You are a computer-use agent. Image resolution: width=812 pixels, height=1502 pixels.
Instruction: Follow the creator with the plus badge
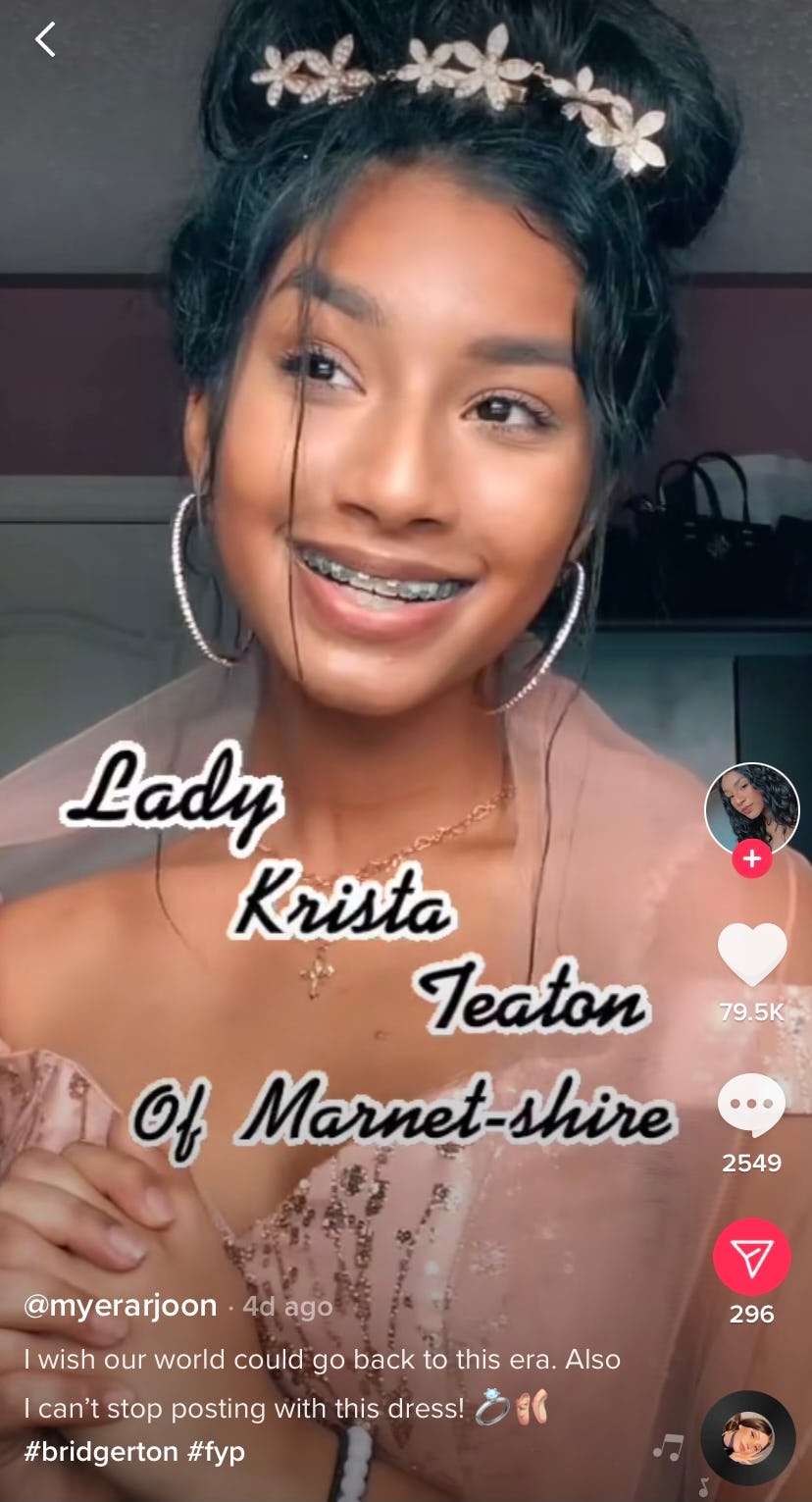[751, 859]
